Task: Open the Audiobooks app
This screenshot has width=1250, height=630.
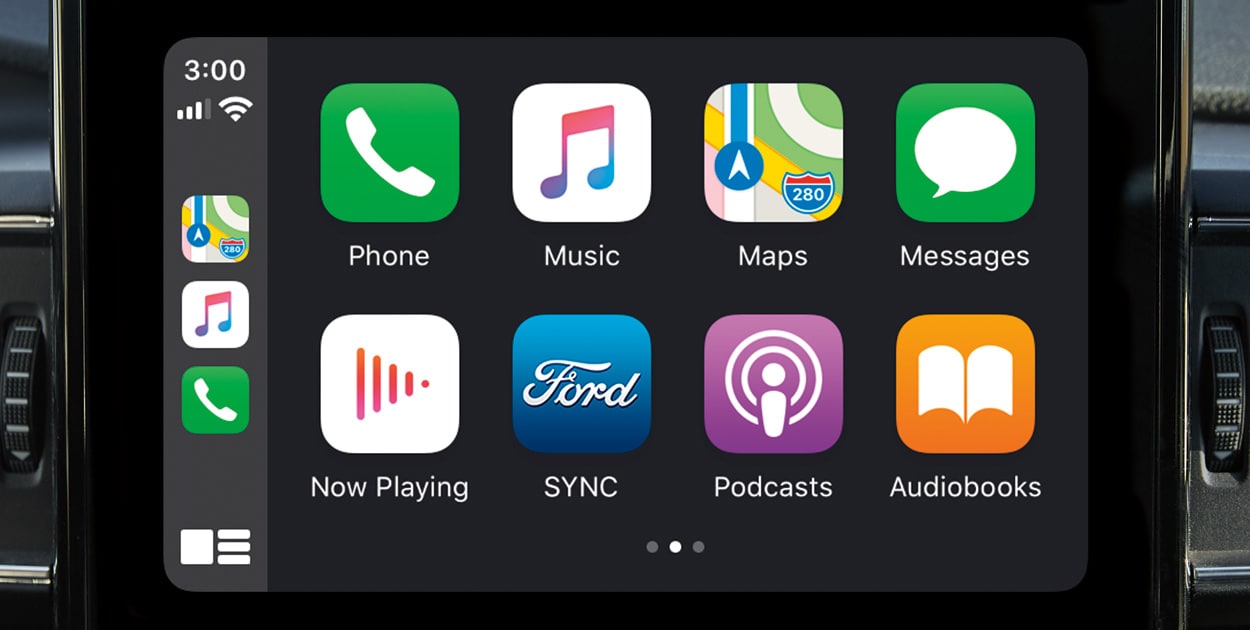Action: click(x=965, y=384)
